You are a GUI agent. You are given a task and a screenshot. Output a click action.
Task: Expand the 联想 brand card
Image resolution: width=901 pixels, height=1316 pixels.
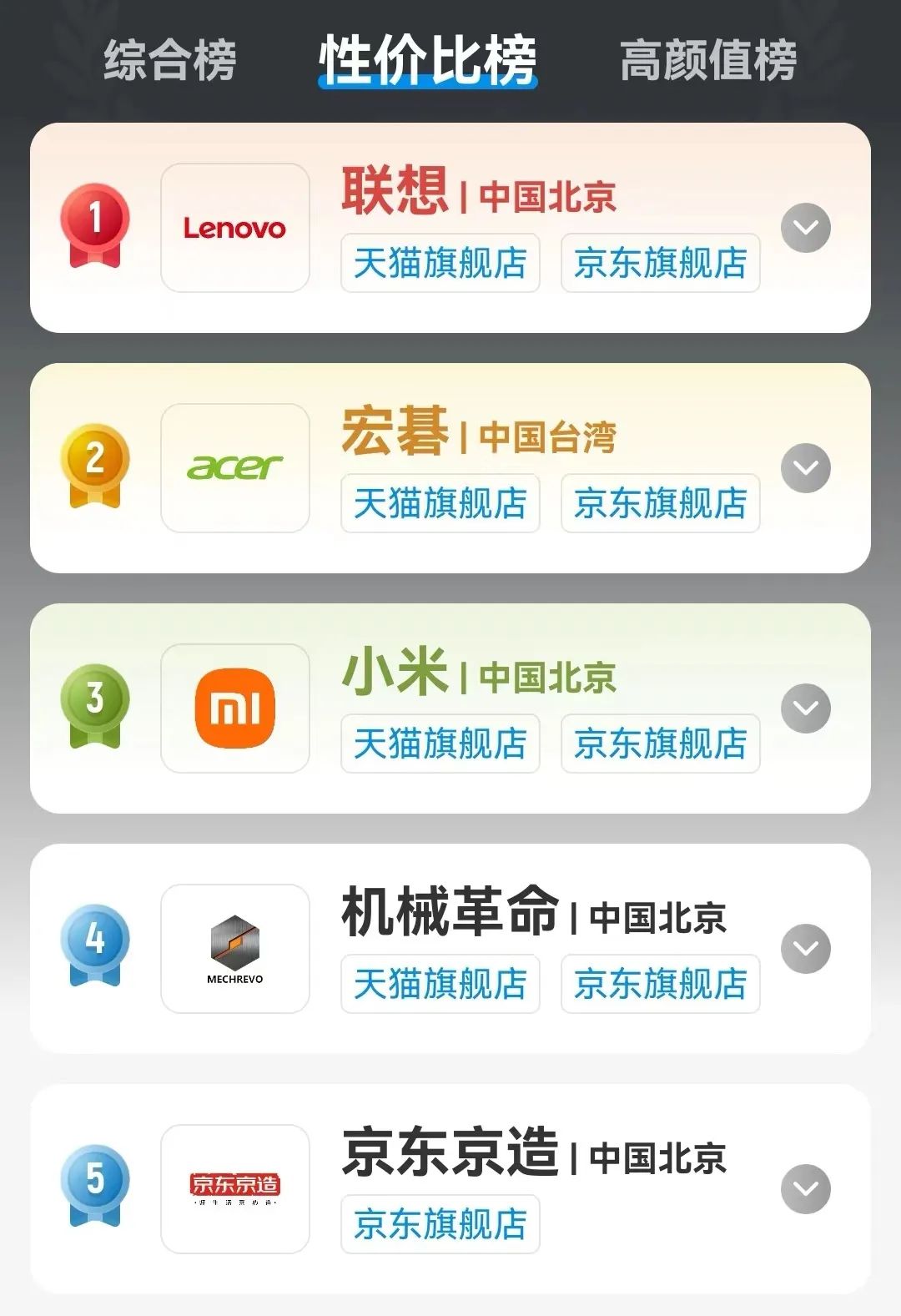tap(805, 228)
